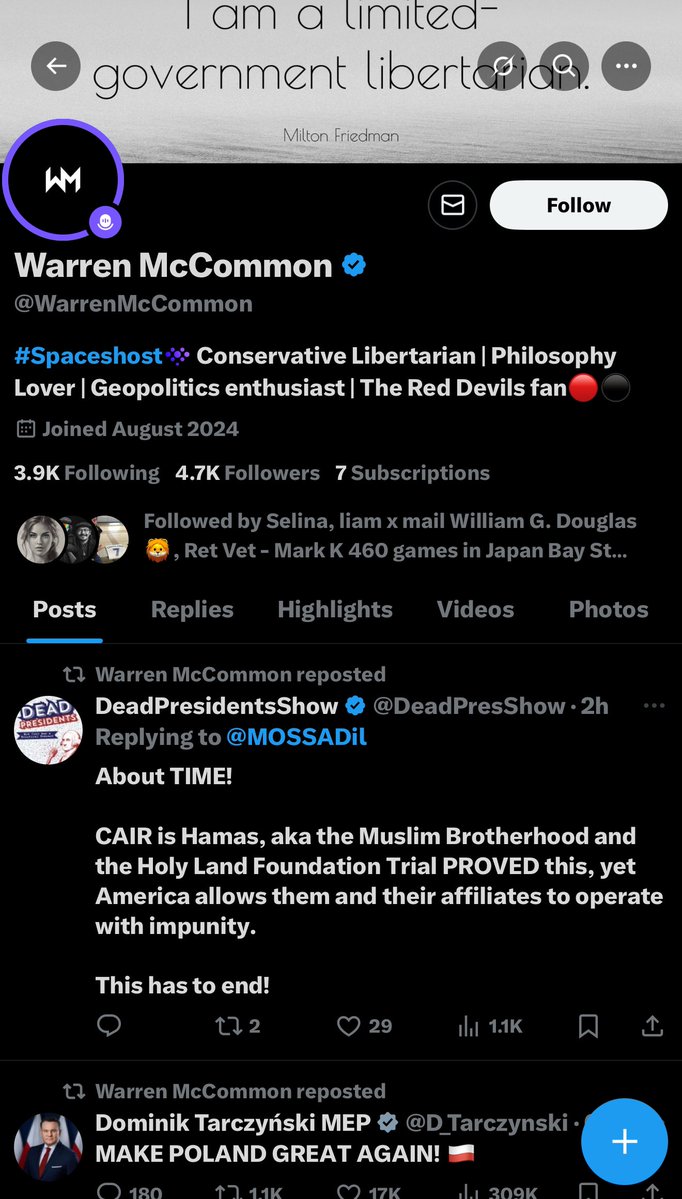The width and height of the screenshot is (682, 1199).
Task: Open the Grok icon in header
Action: (x=504, y=66)
